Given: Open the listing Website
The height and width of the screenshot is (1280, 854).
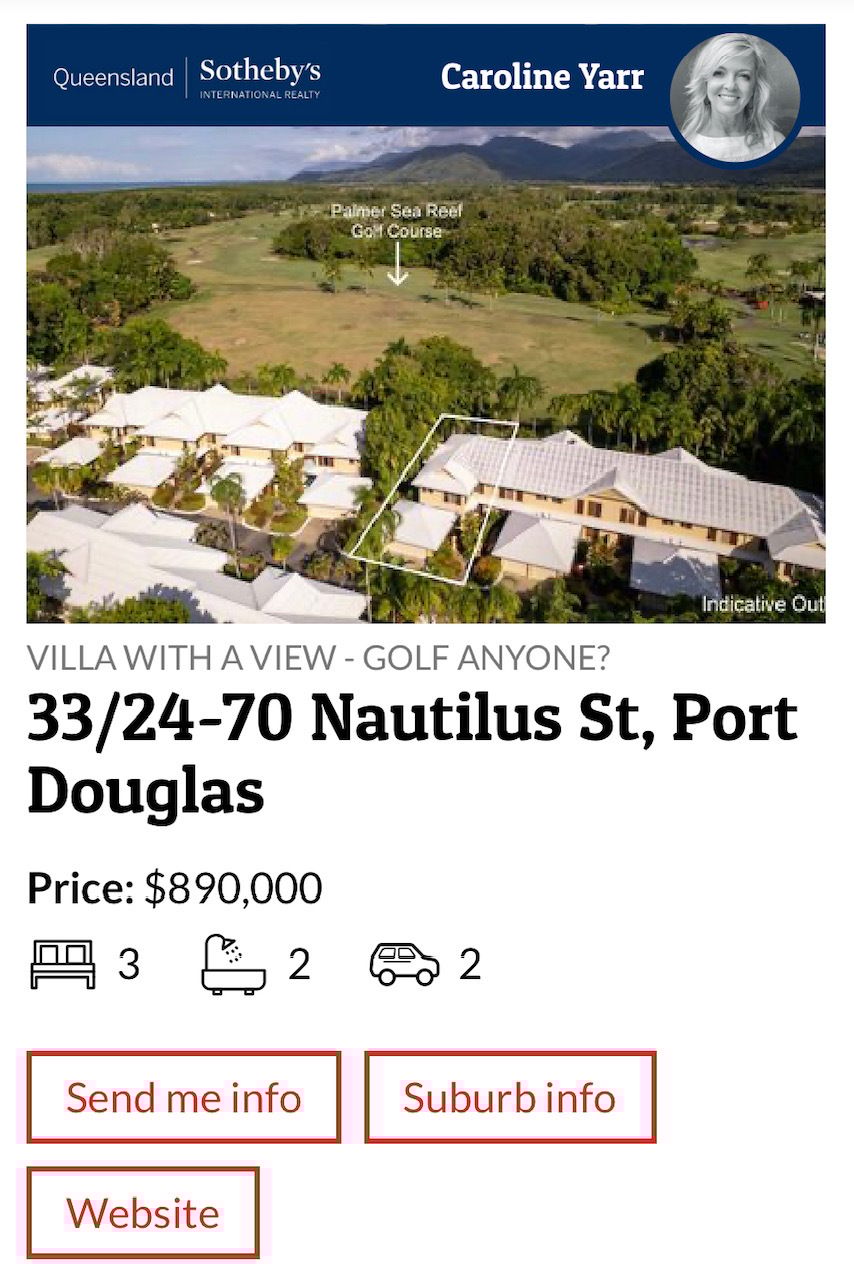Looking at the screenshot, I should click(143, 1212).
